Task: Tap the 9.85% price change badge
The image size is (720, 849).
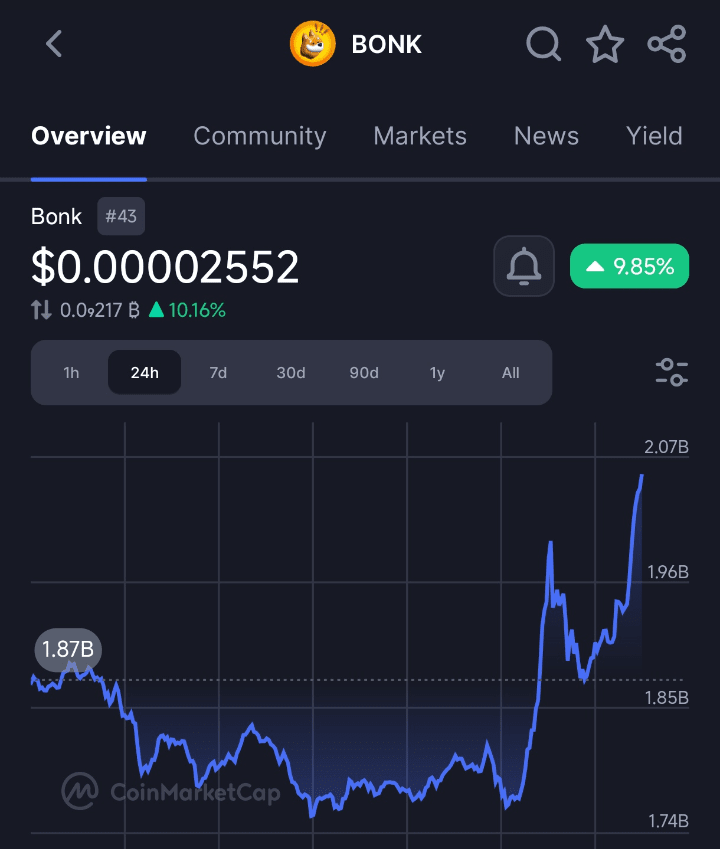Action: 629,266
